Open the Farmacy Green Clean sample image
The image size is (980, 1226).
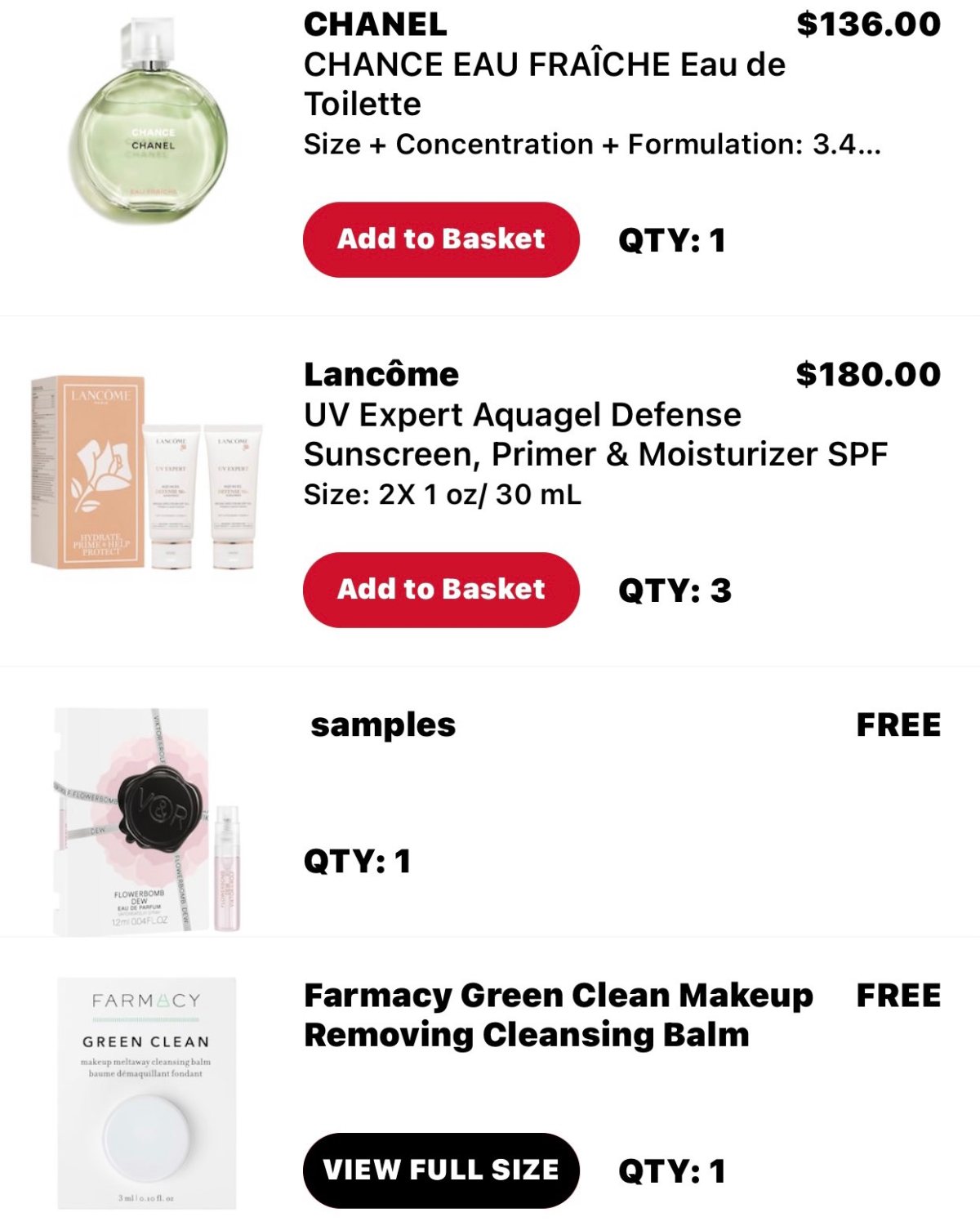[x=147, y=1093]
